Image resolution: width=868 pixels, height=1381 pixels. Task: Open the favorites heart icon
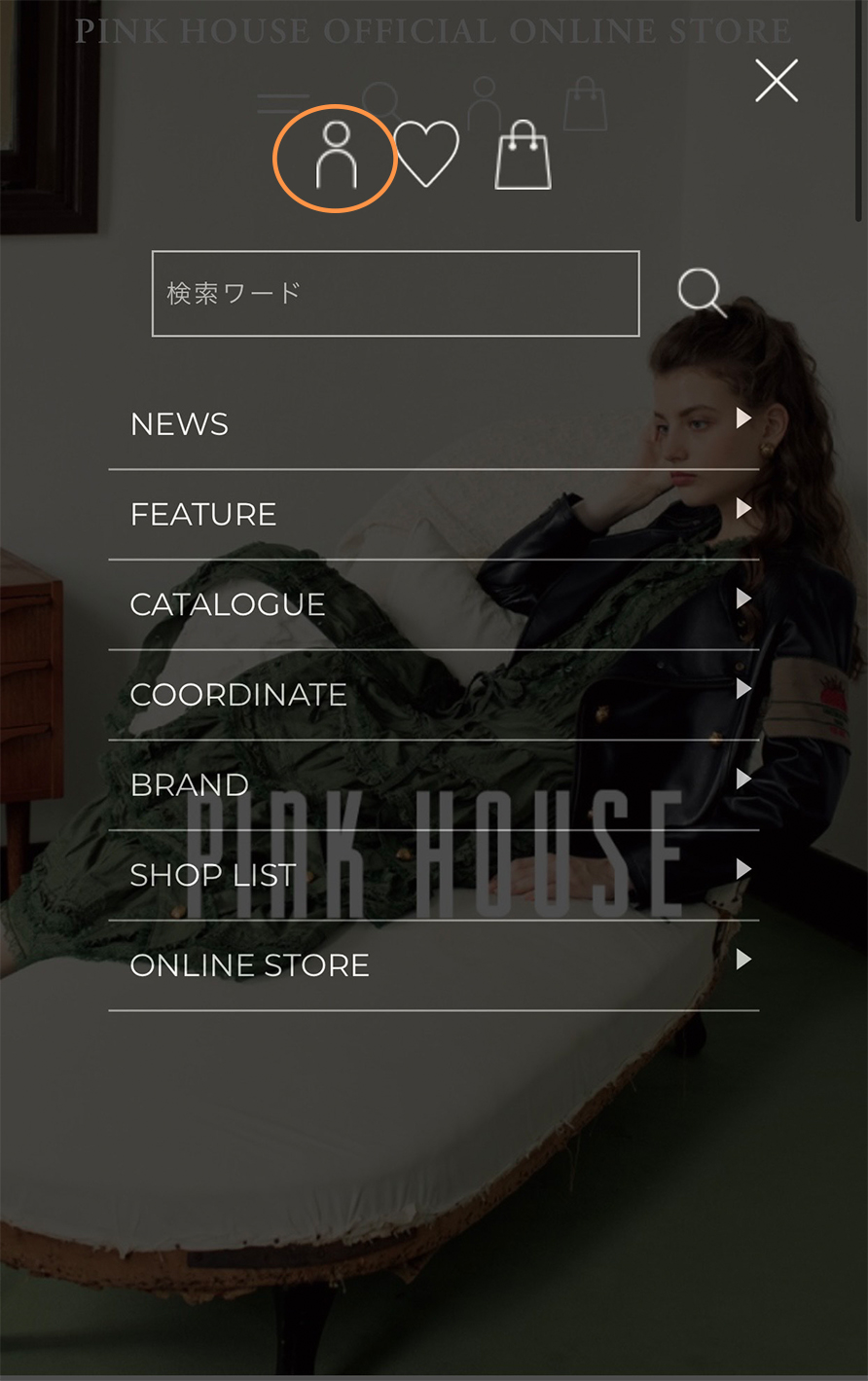click(x=426, y=155)
